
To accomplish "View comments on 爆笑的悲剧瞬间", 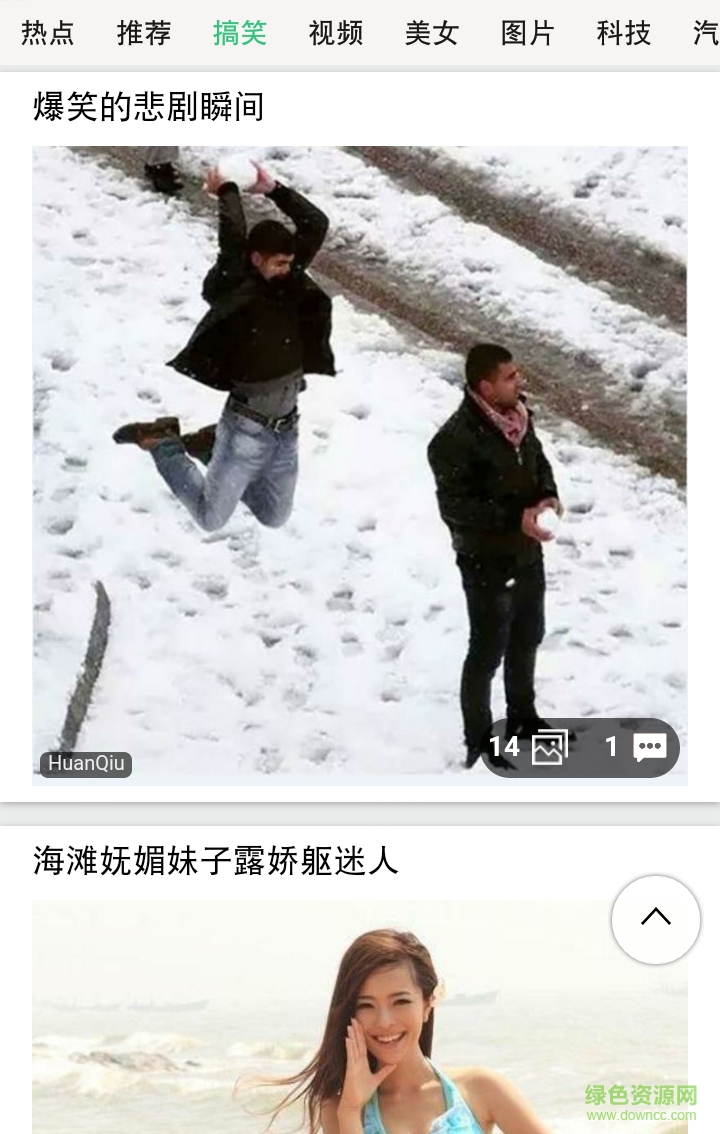I will coord(637,748).
